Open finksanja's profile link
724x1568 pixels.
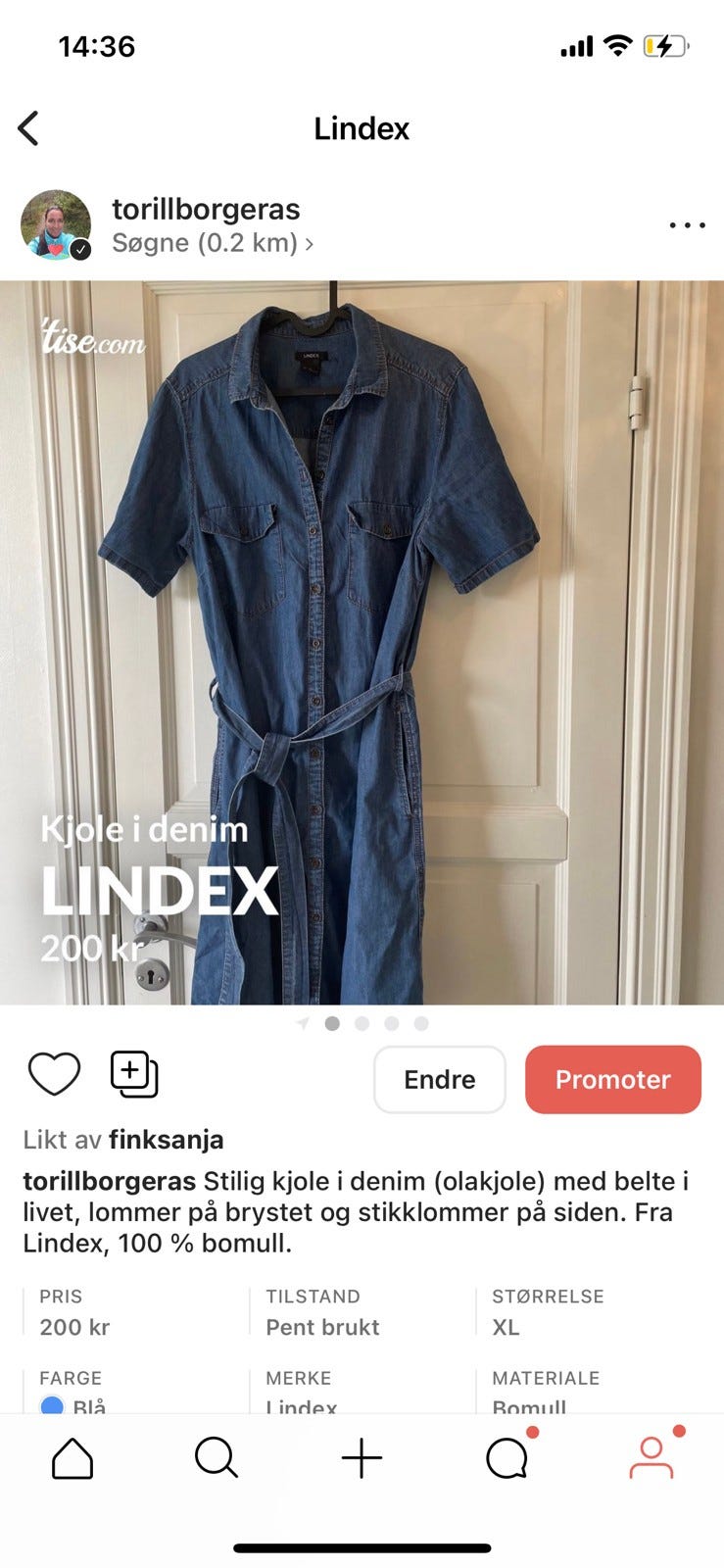click(x=168, y=1140)
